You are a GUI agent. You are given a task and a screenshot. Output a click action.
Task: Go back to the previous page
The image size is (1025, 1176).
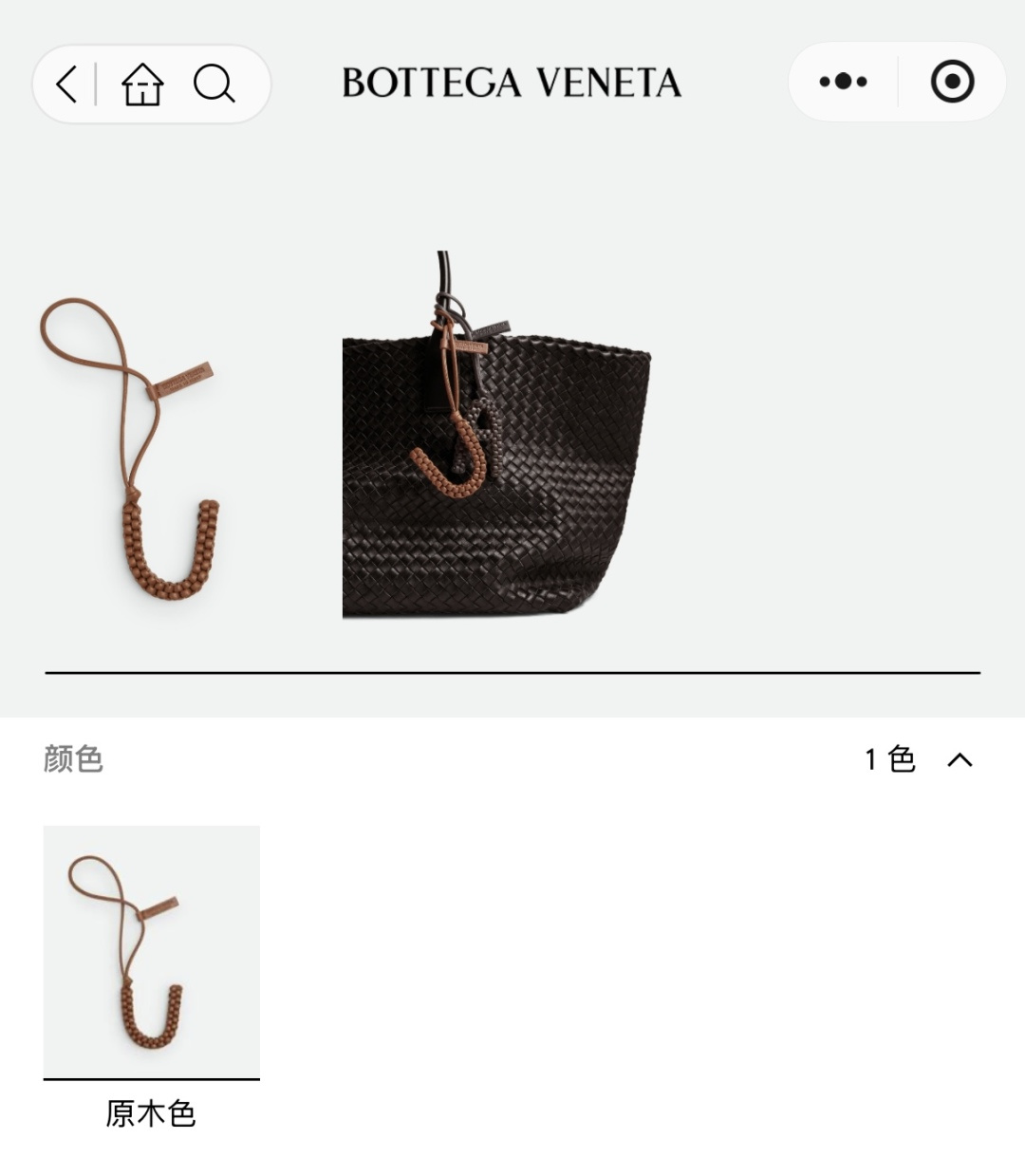click(x=65, y=84)
